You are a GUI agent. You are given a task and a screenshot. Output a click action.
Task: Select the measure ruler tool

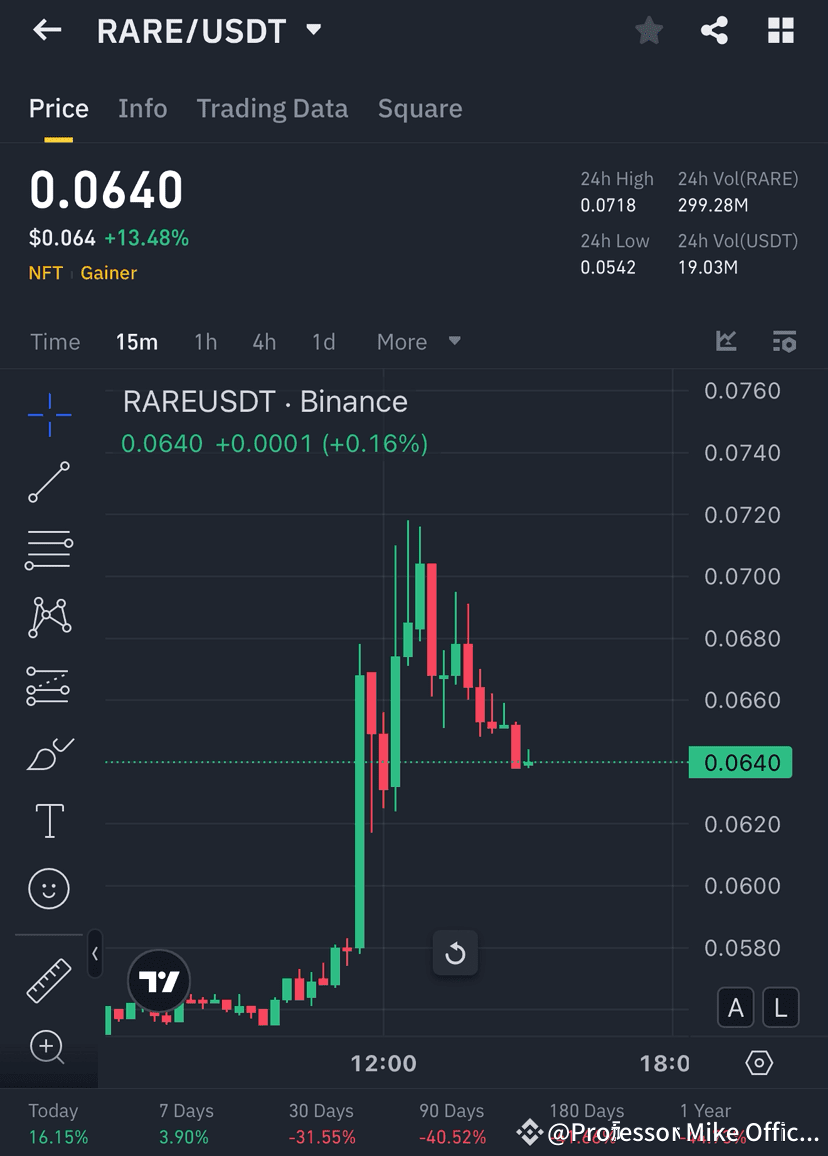pos(48,980)
